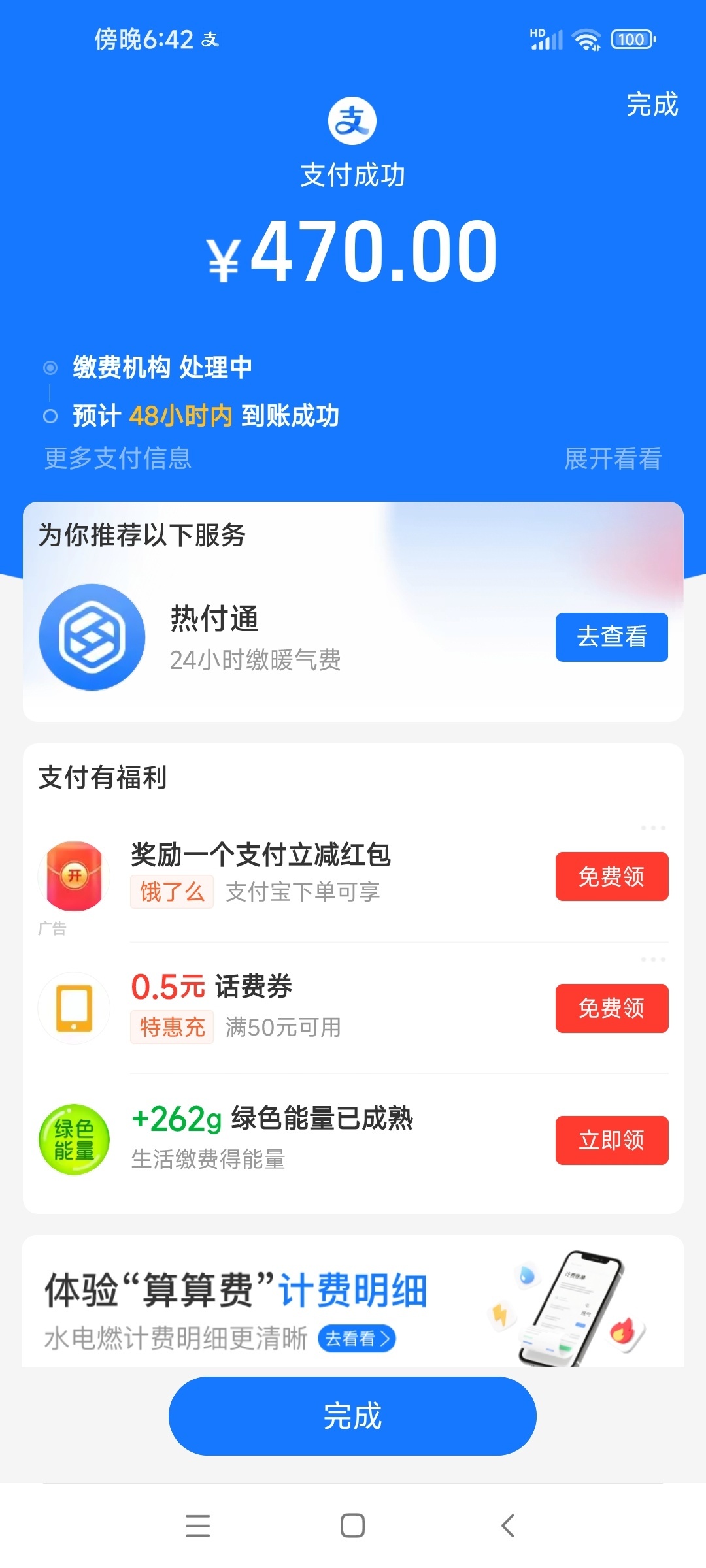
Task: Open overflow dots on the 话费券 offer
Action: [652, 959]
